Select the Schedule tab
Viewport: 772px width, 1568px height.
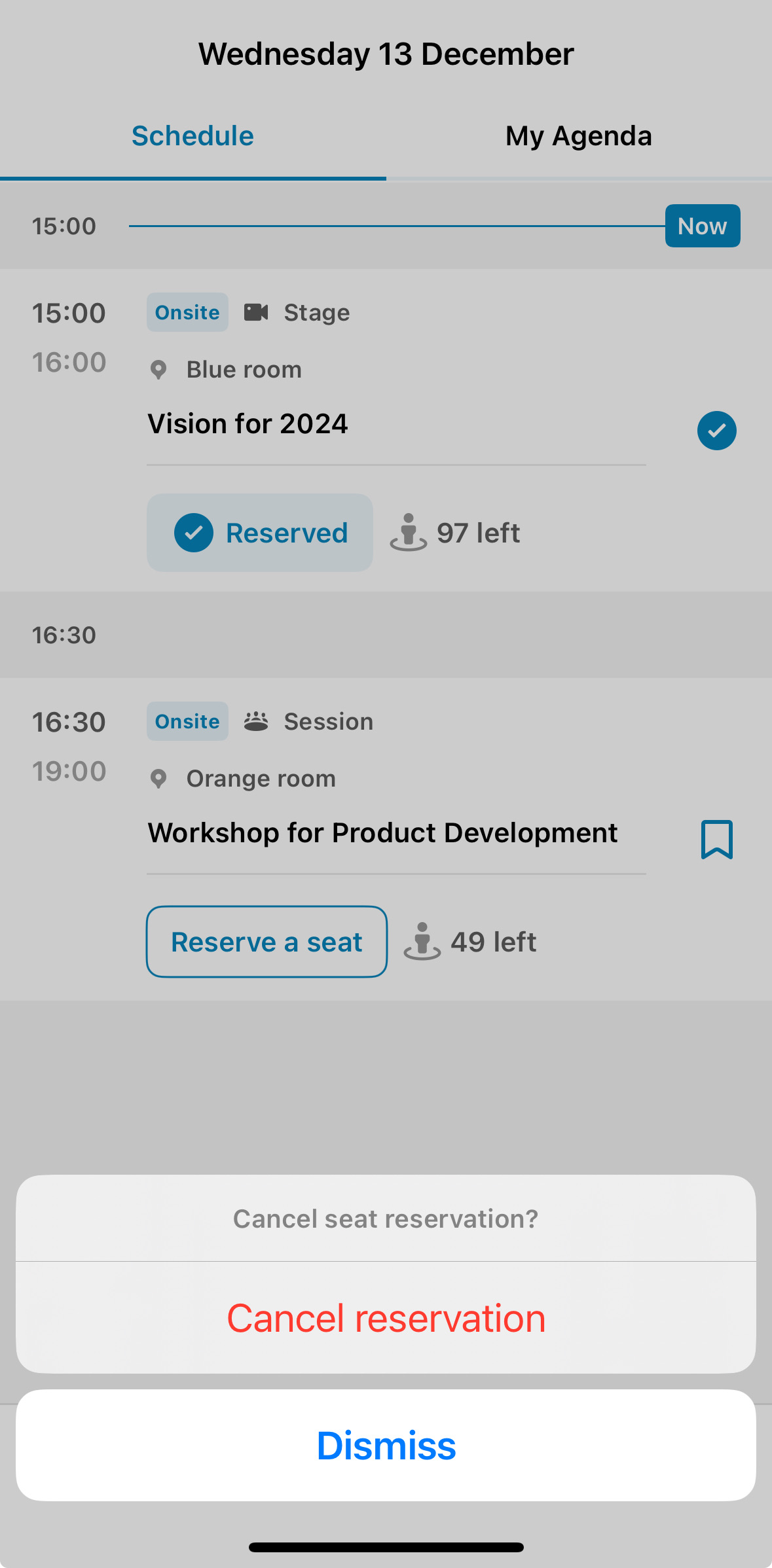point(193,136)
